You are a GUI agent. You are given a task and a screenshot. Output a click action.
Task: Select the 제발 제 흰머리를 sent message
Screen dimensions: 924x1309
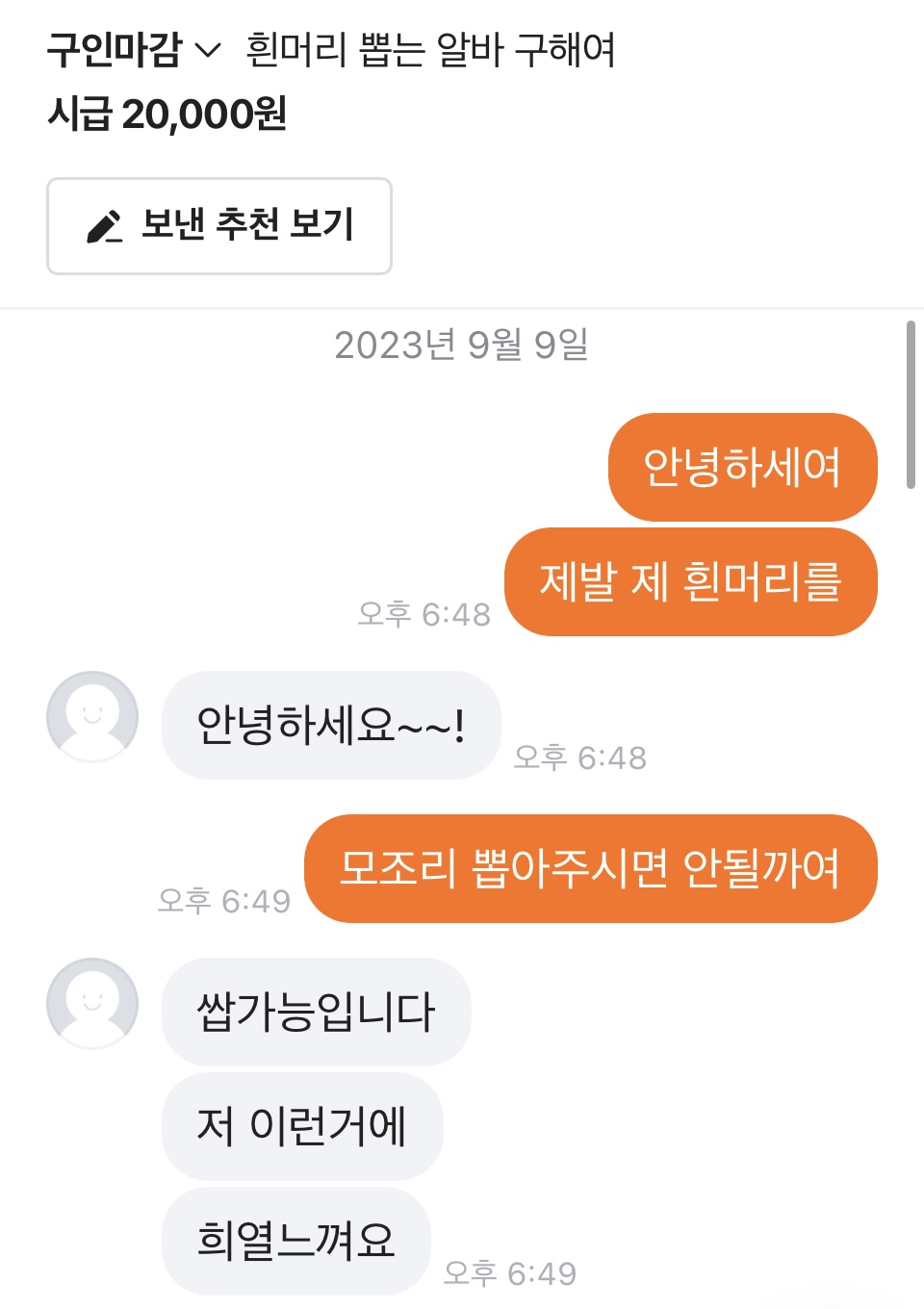tap(691, 582)
